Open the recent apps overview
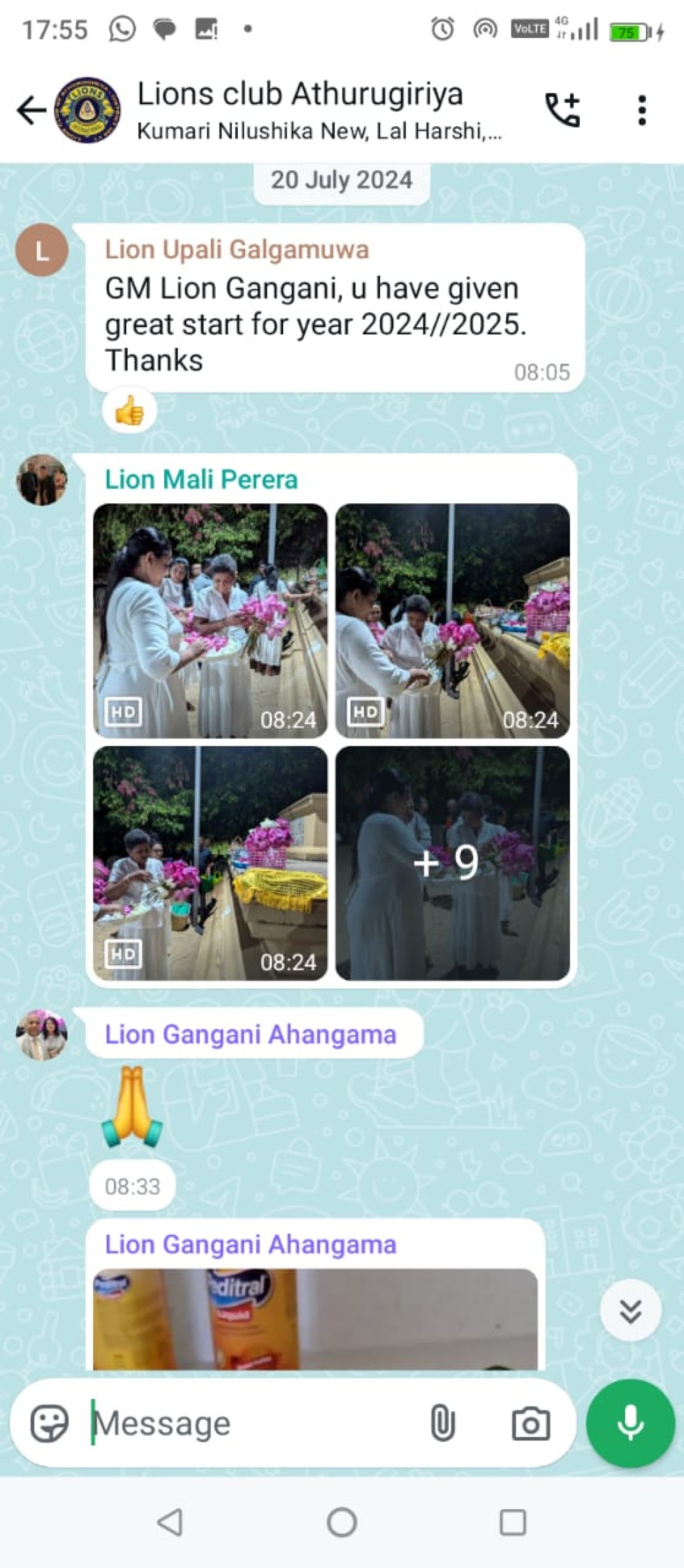 click(x=512, y=1523)
